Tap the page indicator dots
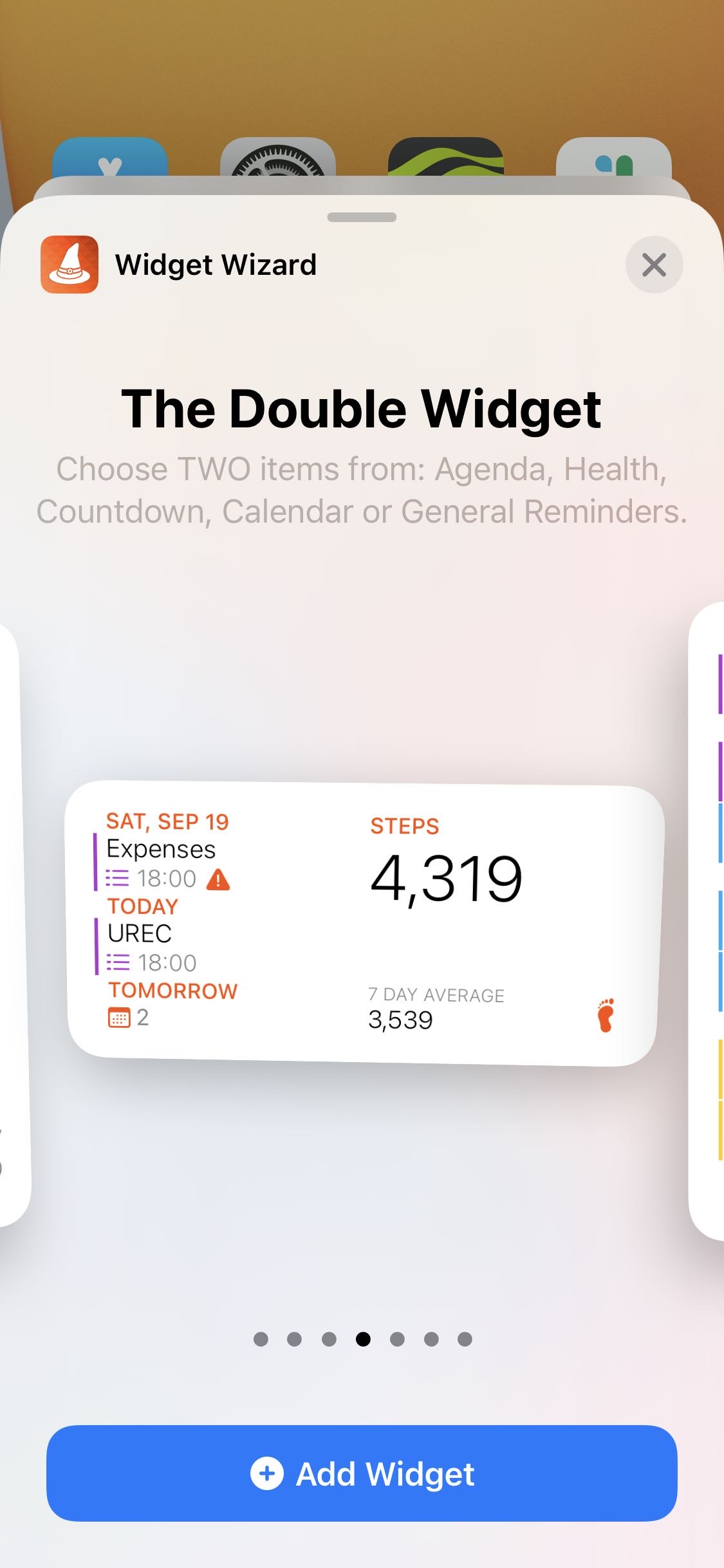Viewport: 724px width, 1568px height. 363,1339
